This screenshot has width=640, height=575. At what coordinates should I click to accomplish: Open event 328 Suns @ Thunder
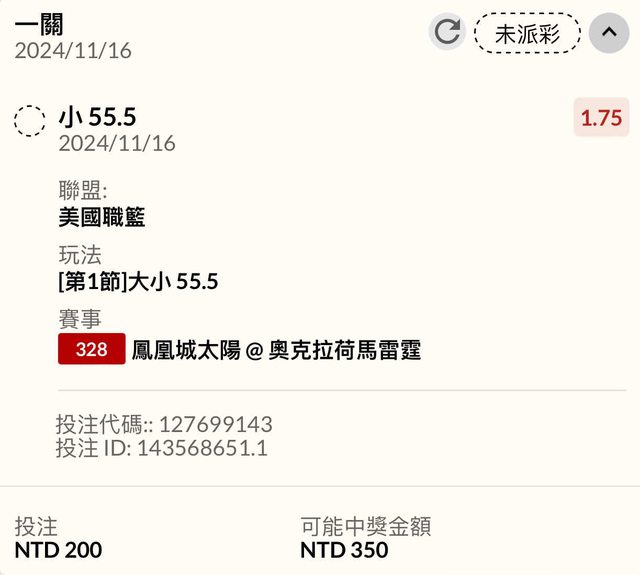[275, 350]
